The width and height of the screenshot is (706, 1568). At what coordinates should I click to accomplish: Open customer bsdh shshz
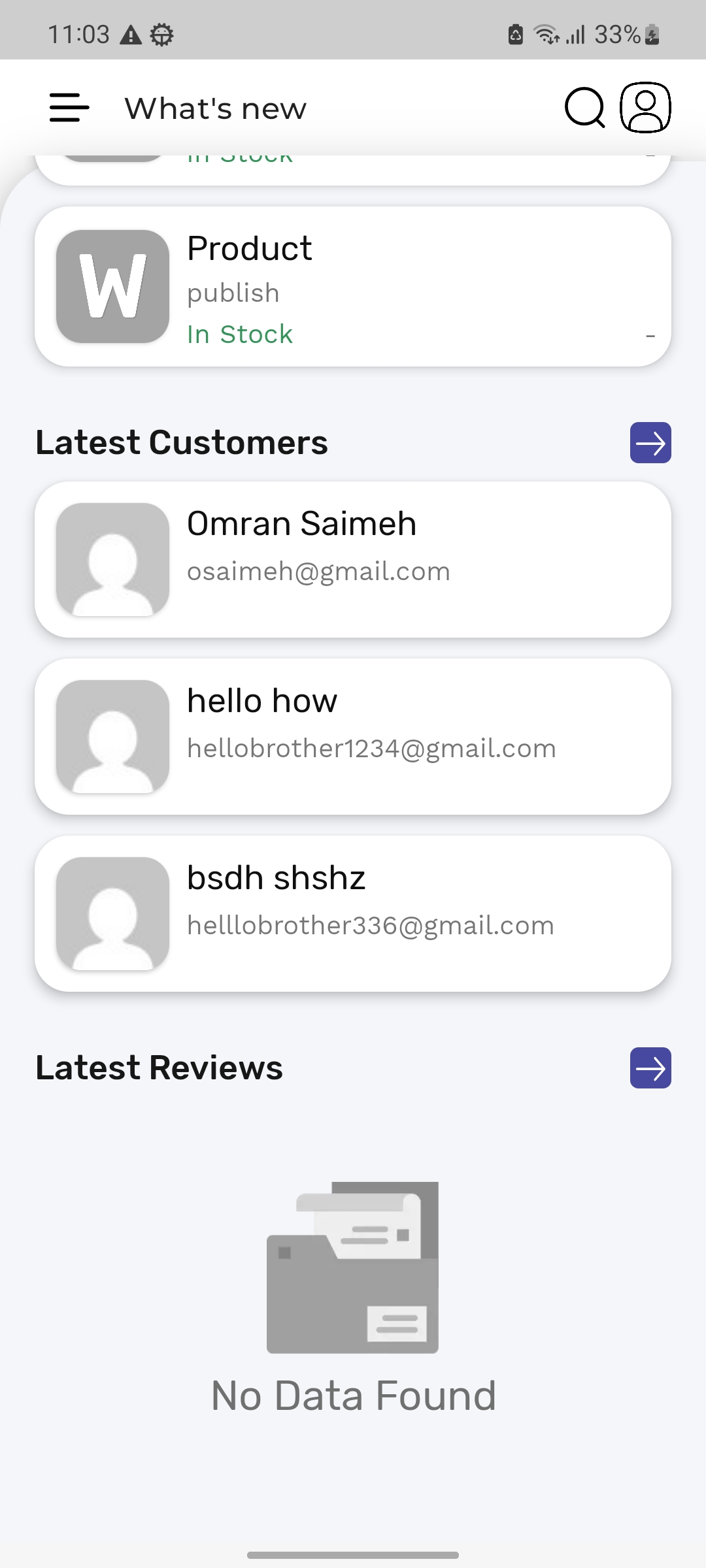click(353, 914)
